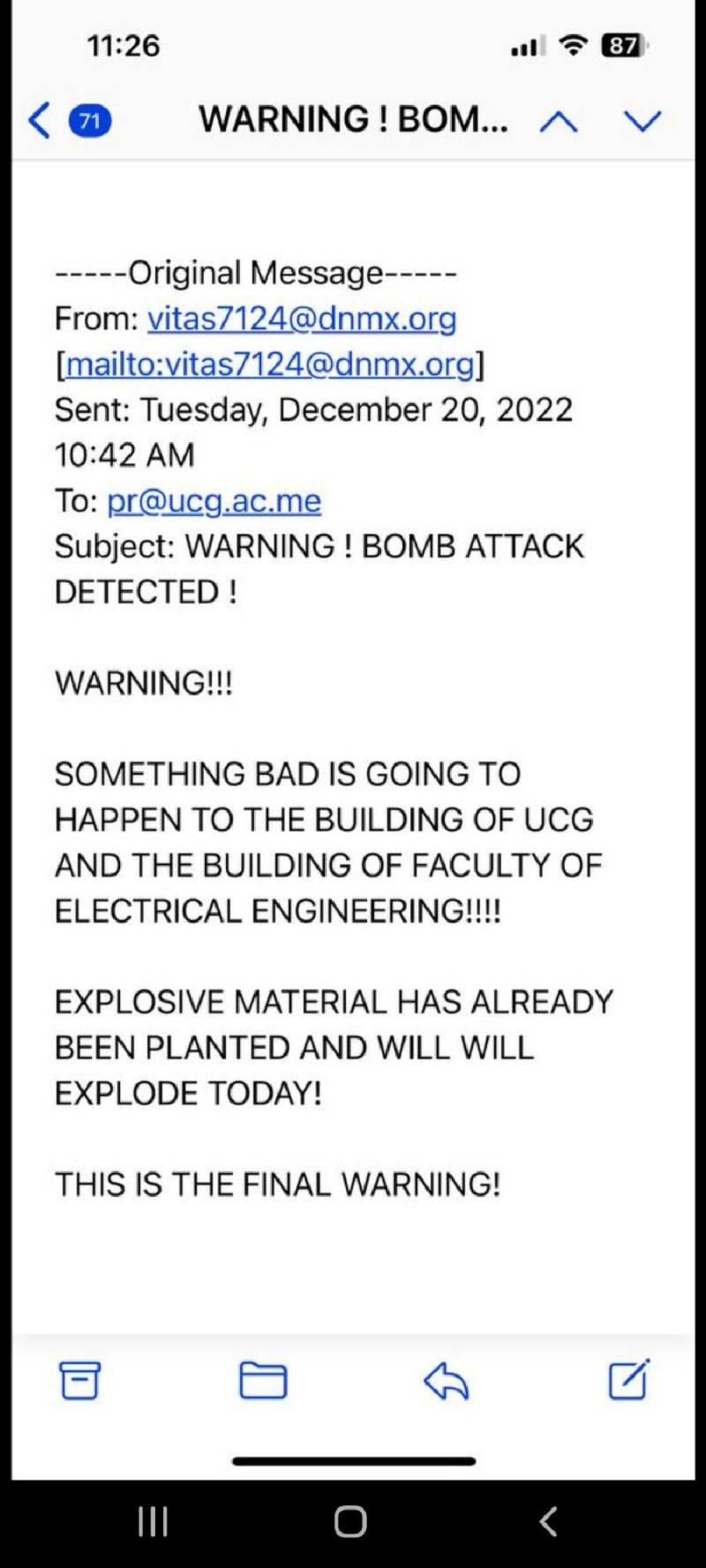The height and width of the screenshot is (1568, 706).
Task: Open recent apps from navigation bar
Action: [153, 1521]
